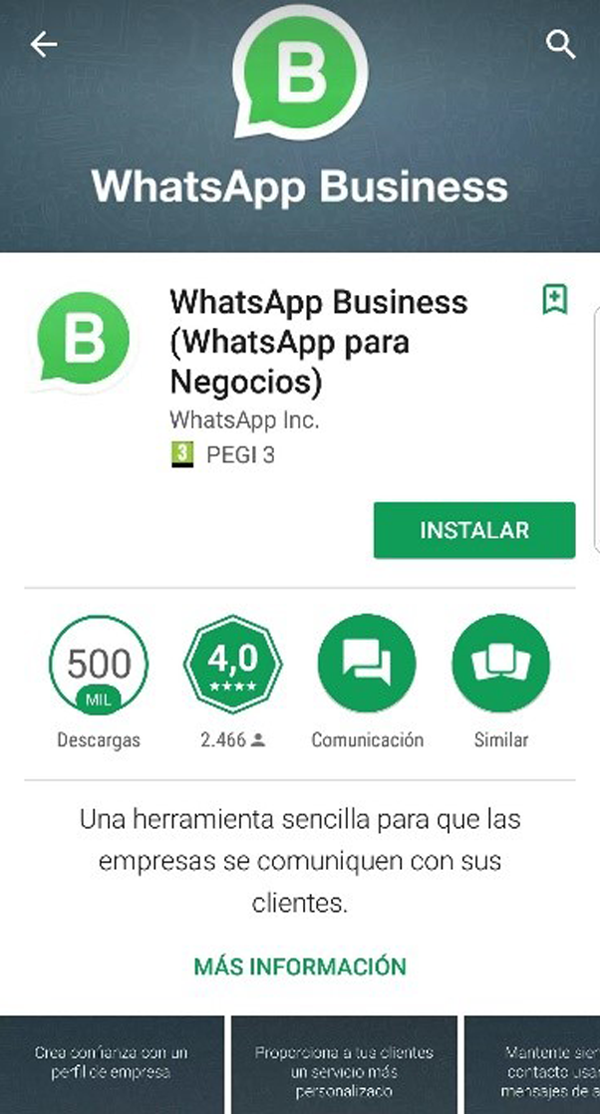Open developer page WhatsApp Inc.
The width and height of the screenshot is (600, 1114).
(244, 420)
